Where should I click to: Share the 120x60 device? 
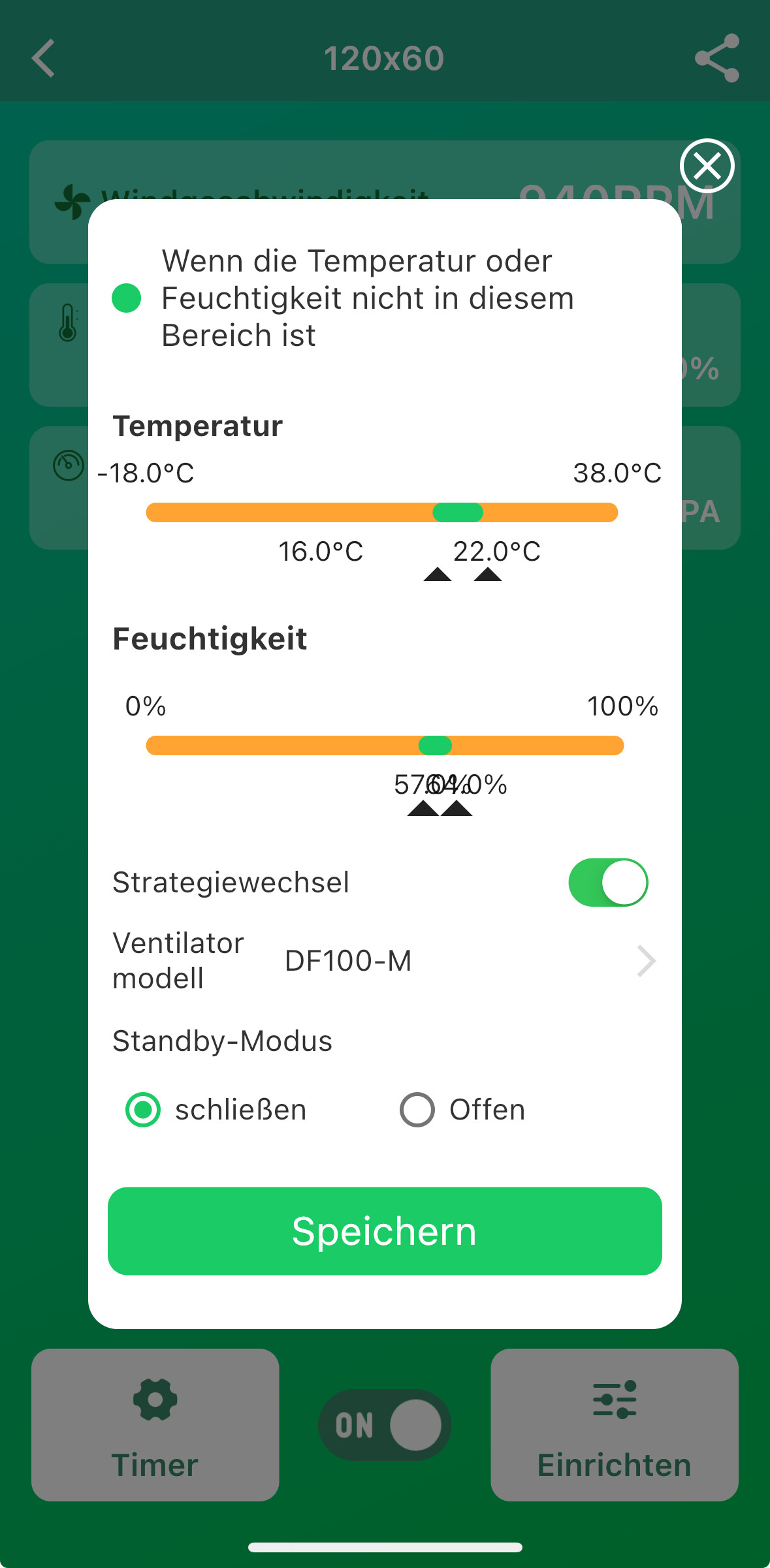pos(717,59)
